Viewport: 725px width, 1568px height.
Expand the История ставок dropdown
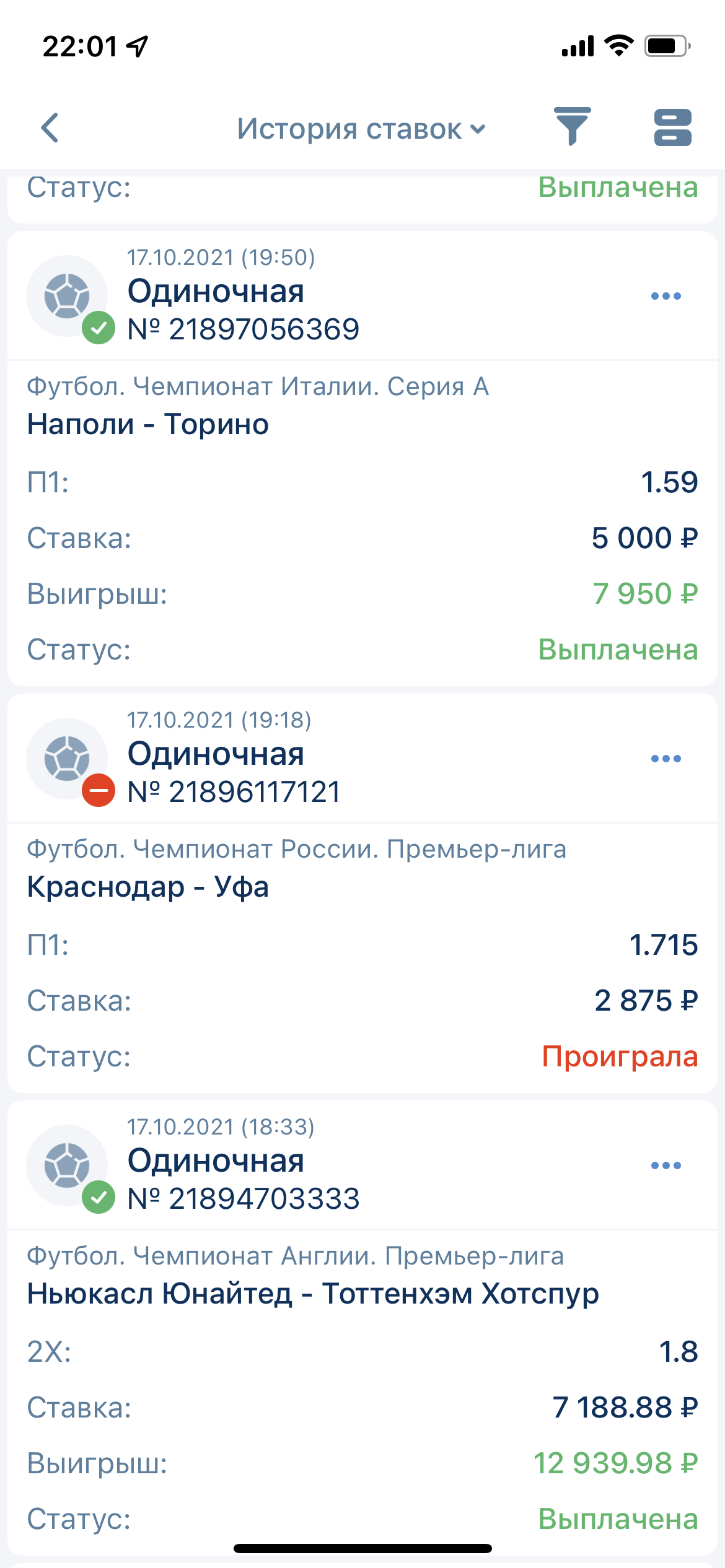tap(361, 129)
